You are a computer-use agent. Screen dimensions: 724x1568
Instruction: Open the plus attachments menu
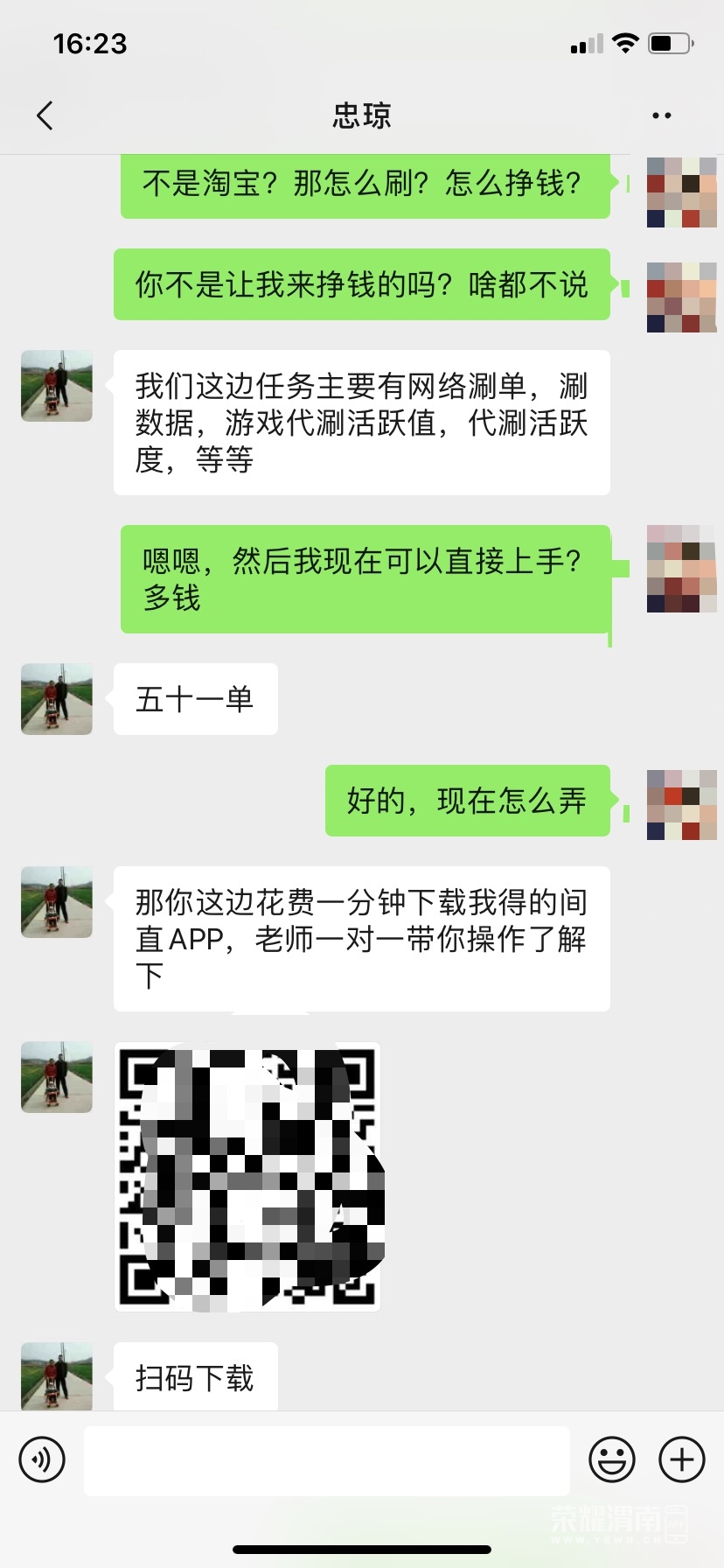[681, 1459]
